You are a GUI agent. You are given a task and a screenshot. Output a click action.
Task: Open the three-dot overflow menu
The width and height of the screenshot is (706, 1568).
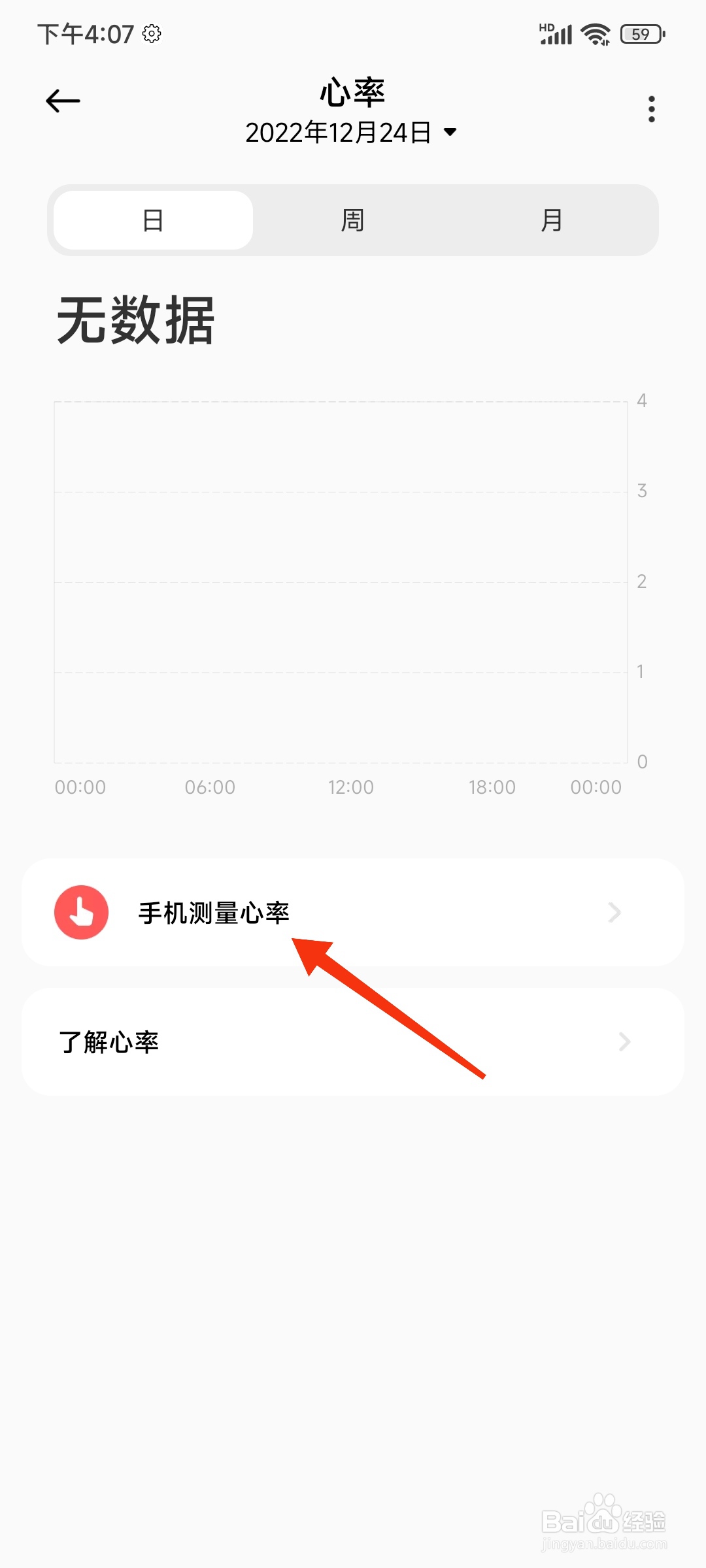click(x=651, y=108)
